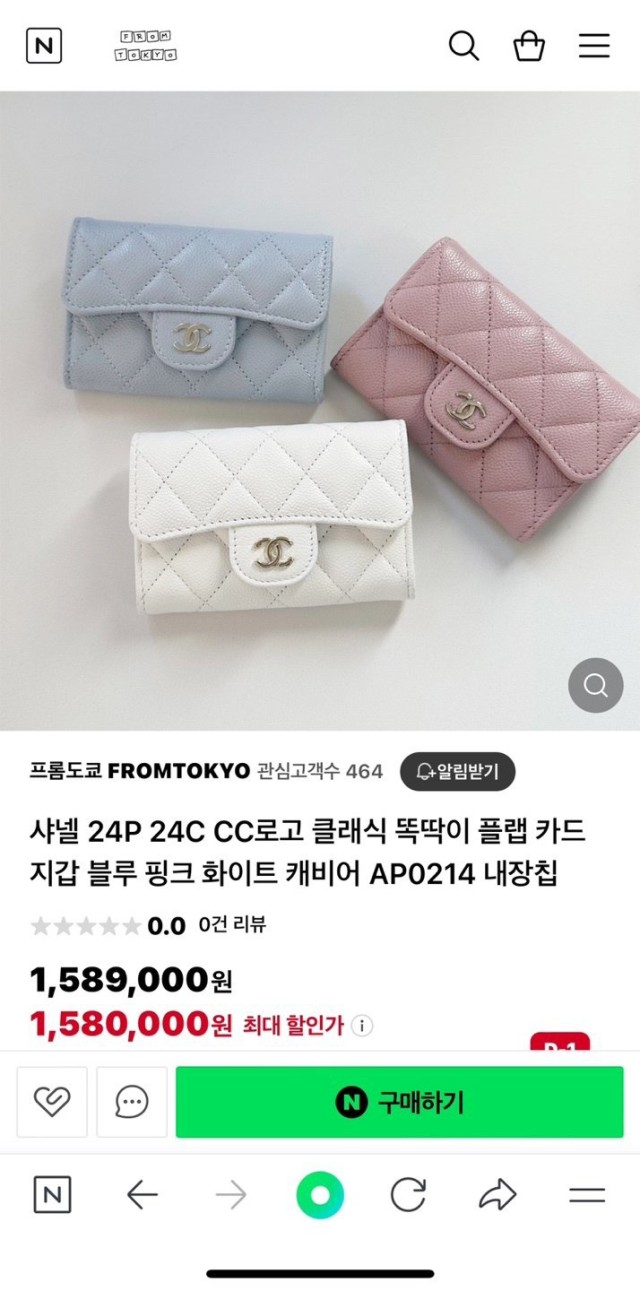The height and width of the screenshot is (1291, 640).
Task: Go back to previous page
Action: [x=142, y=1195]
